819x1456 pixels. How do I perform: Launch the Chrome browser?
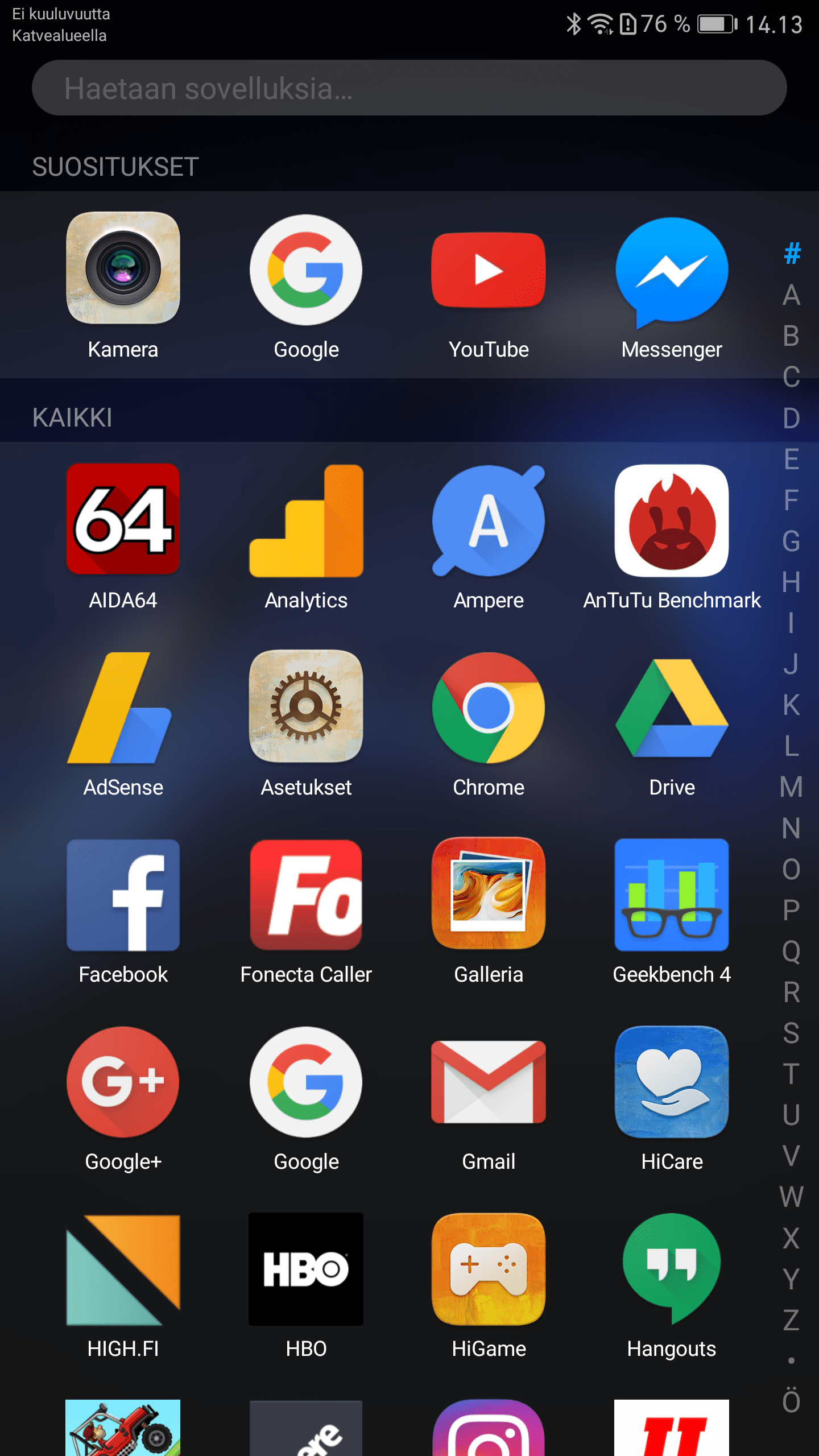[489, 708]
